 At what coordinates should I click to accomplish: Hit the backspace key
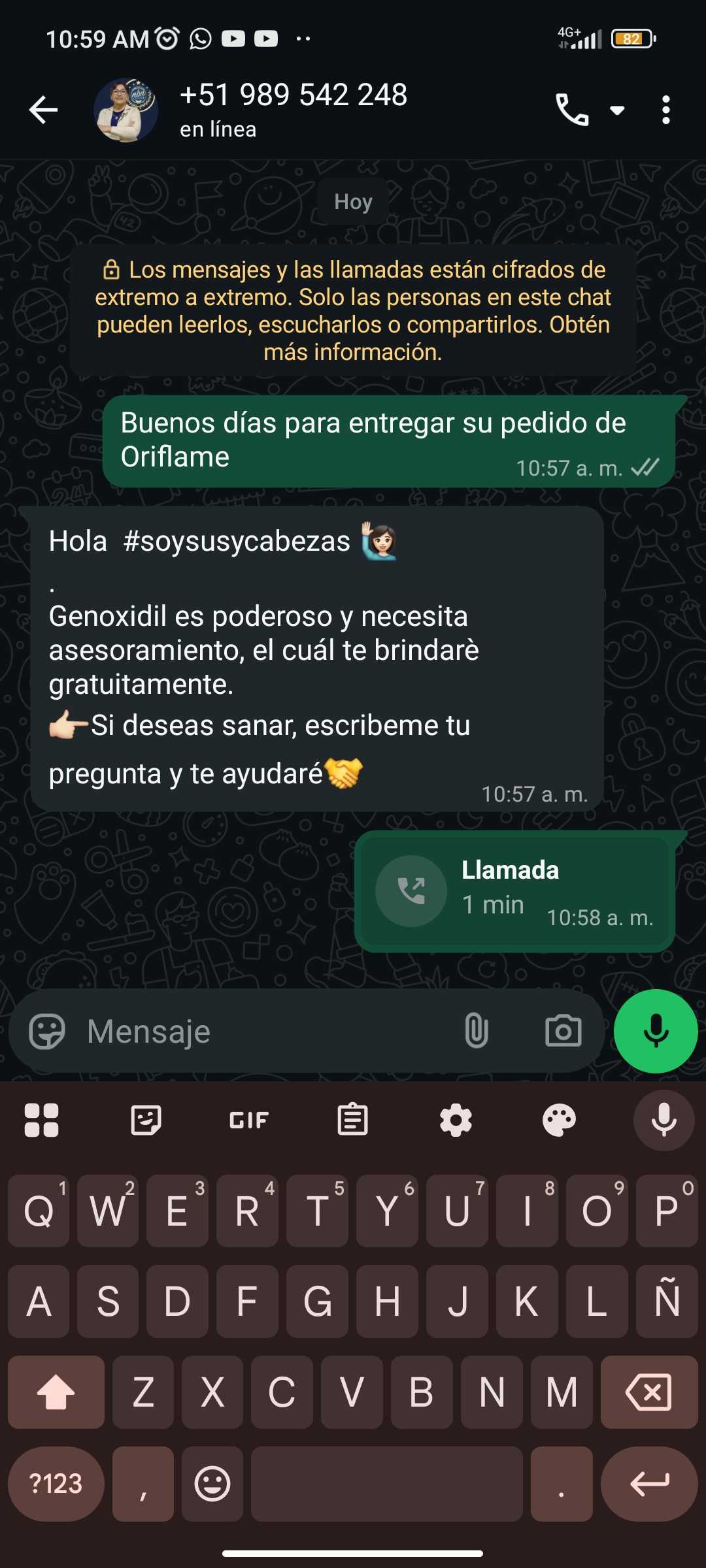(x=648, y=1392)
